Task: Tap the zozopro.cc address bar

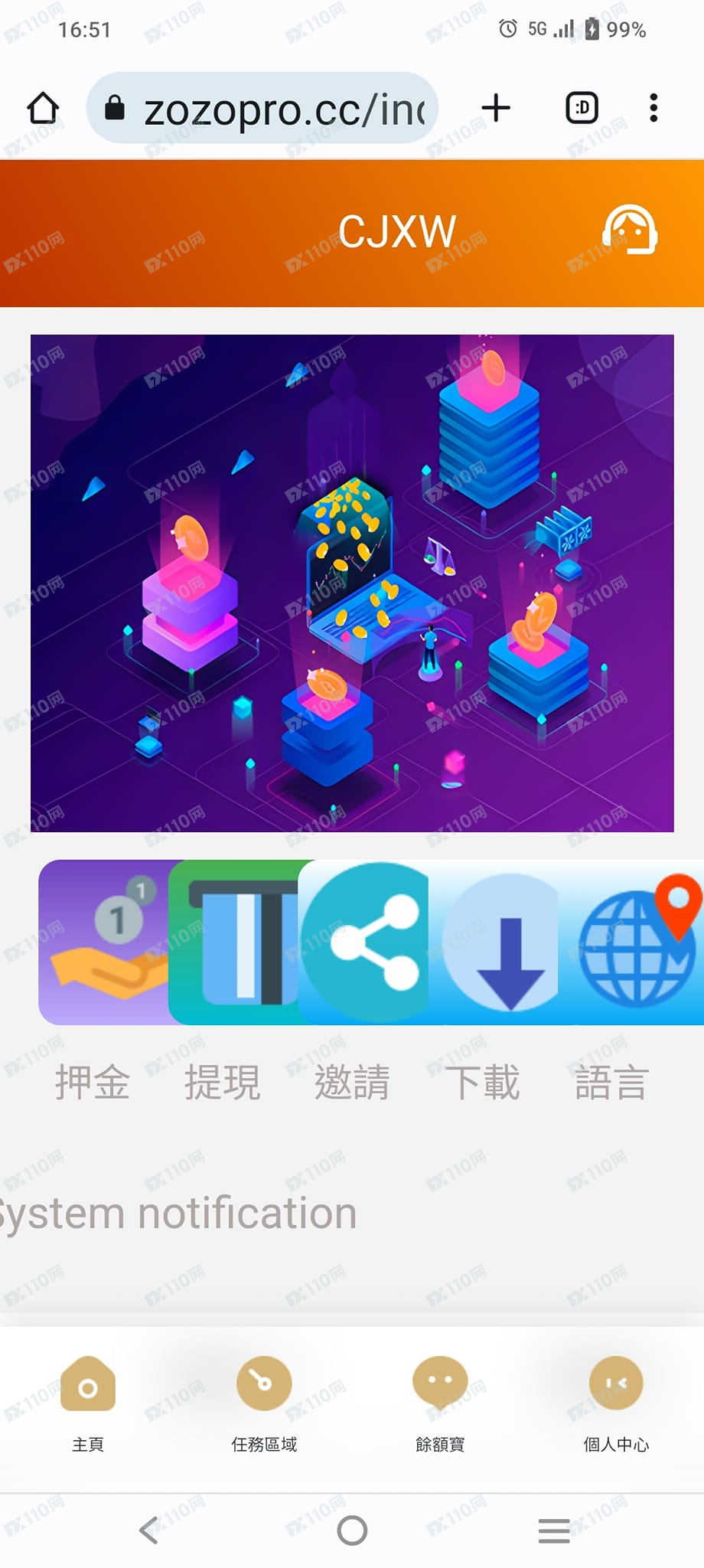Action: (x=262, y=109)
